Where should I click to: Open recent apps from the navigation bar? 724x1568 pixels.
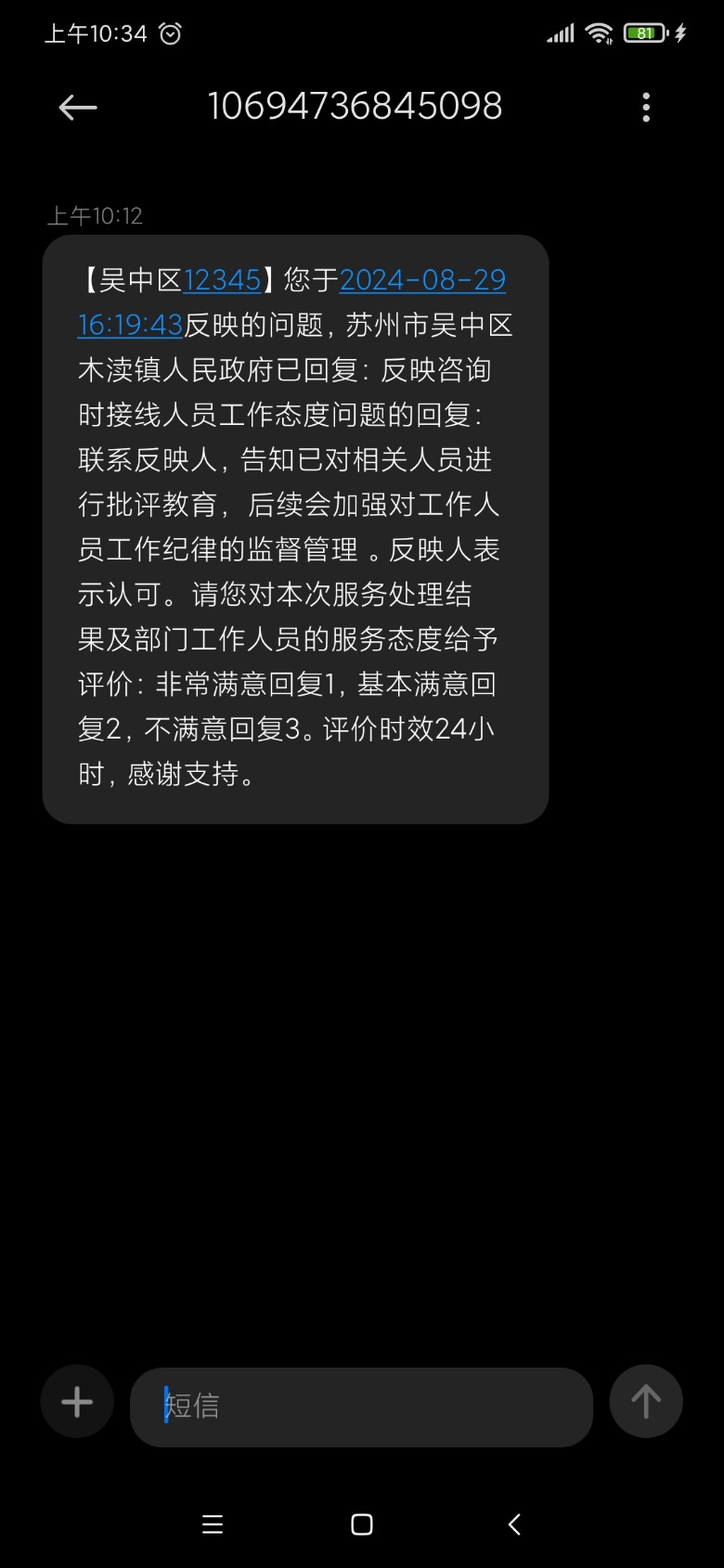pos(213,1524)
